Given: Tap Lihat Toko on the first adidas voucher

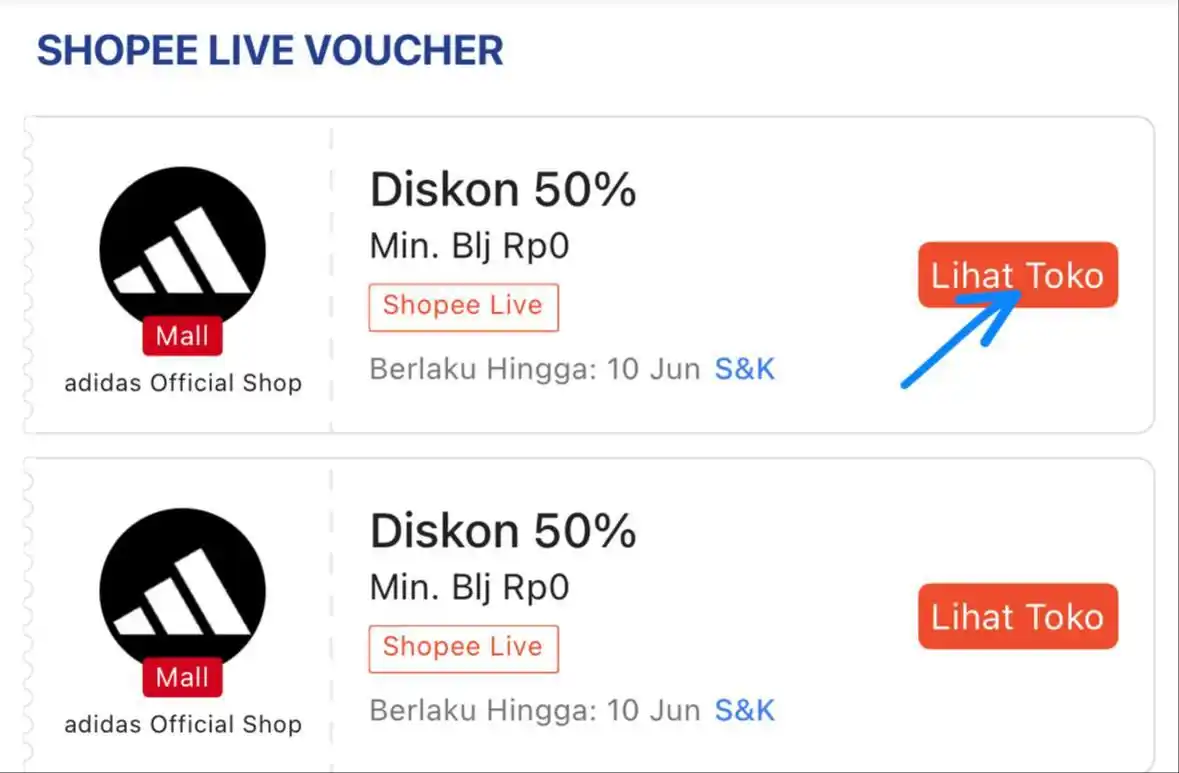Looking at the screenshot, I should 1017,275.
